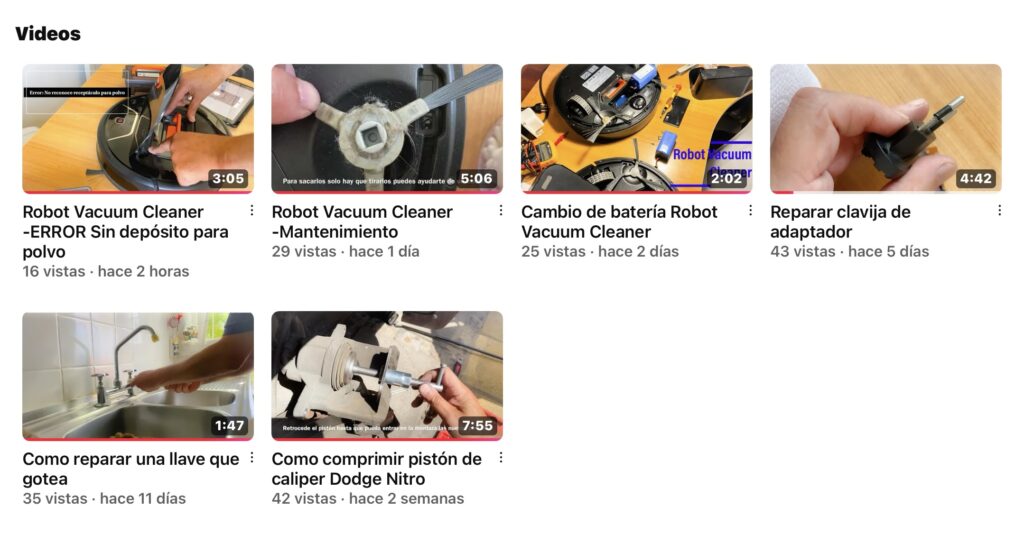Watch the Cambio de batería Robot Vacuum Cleaner video

pyautogui.click(x=636, y=129)
